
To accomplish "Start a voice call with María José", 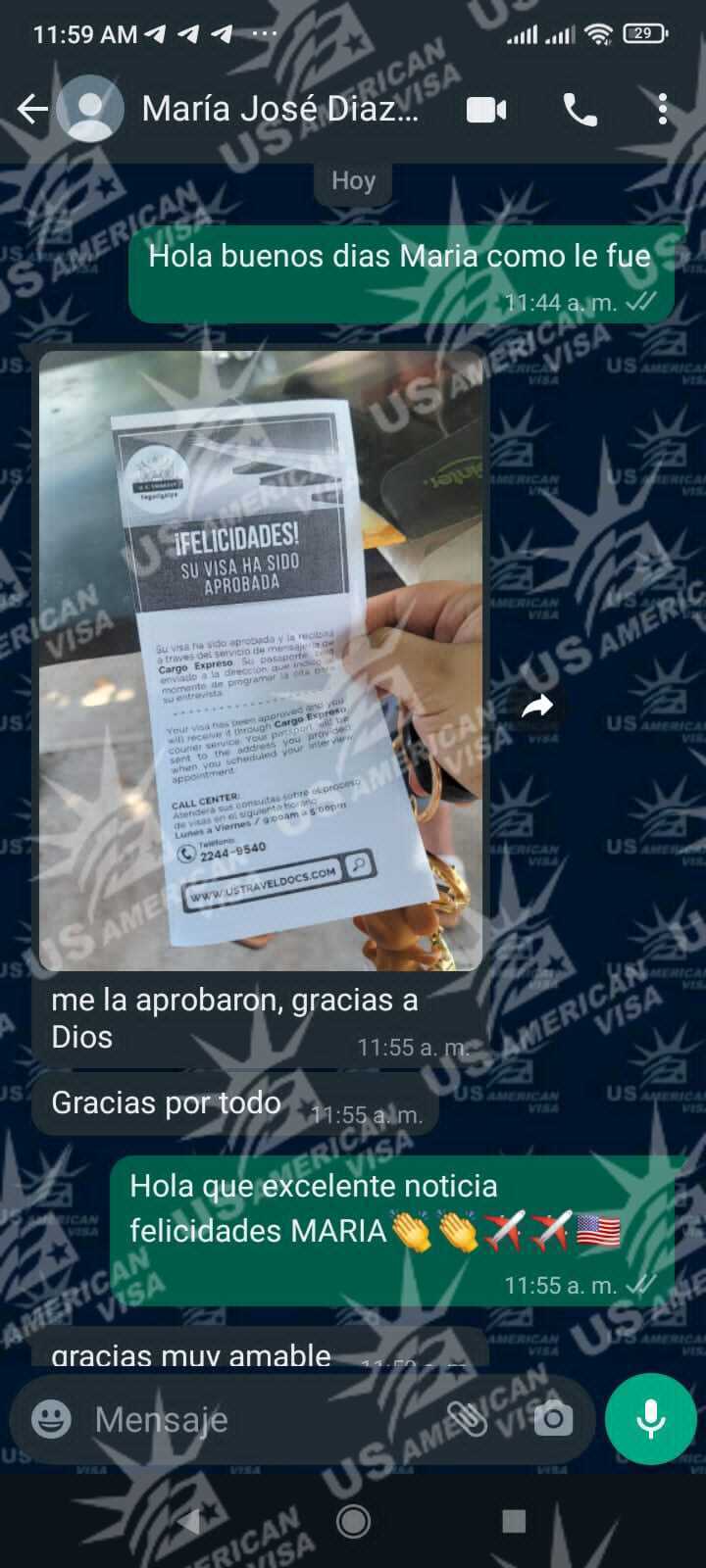I will 580,110.
